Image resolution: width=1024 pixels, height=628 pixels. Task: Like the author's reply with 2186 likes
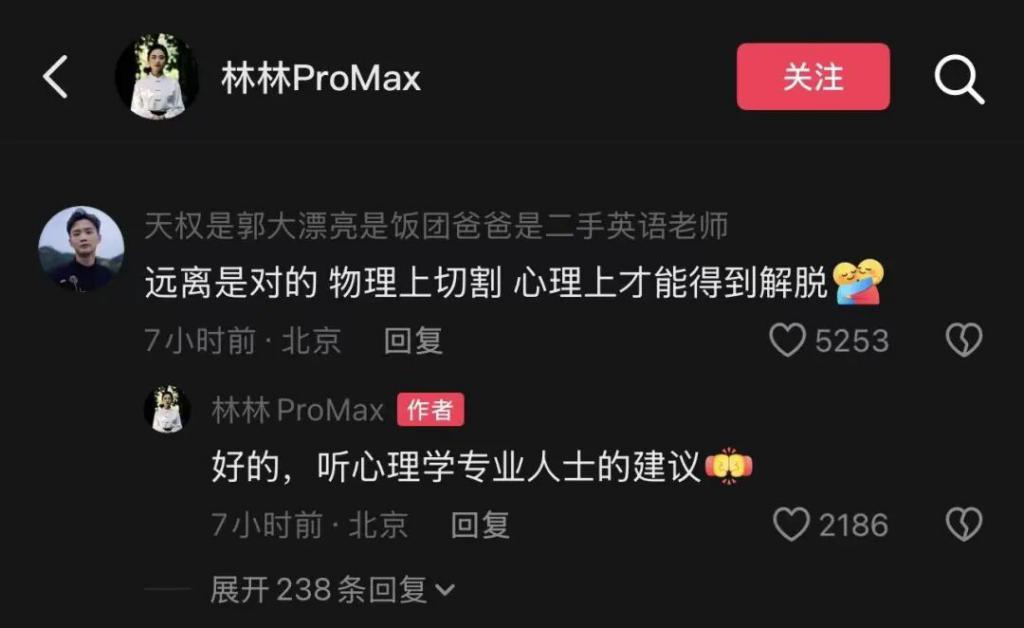791,524
